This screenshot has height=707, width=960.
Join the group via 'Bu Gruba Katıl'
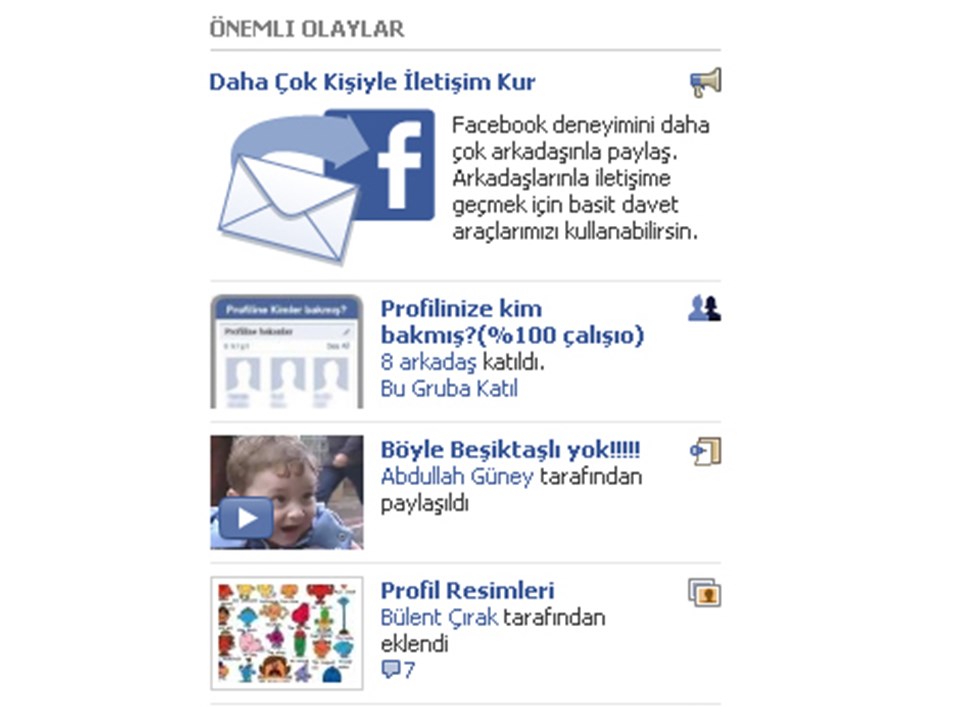[x=449, y=389]
